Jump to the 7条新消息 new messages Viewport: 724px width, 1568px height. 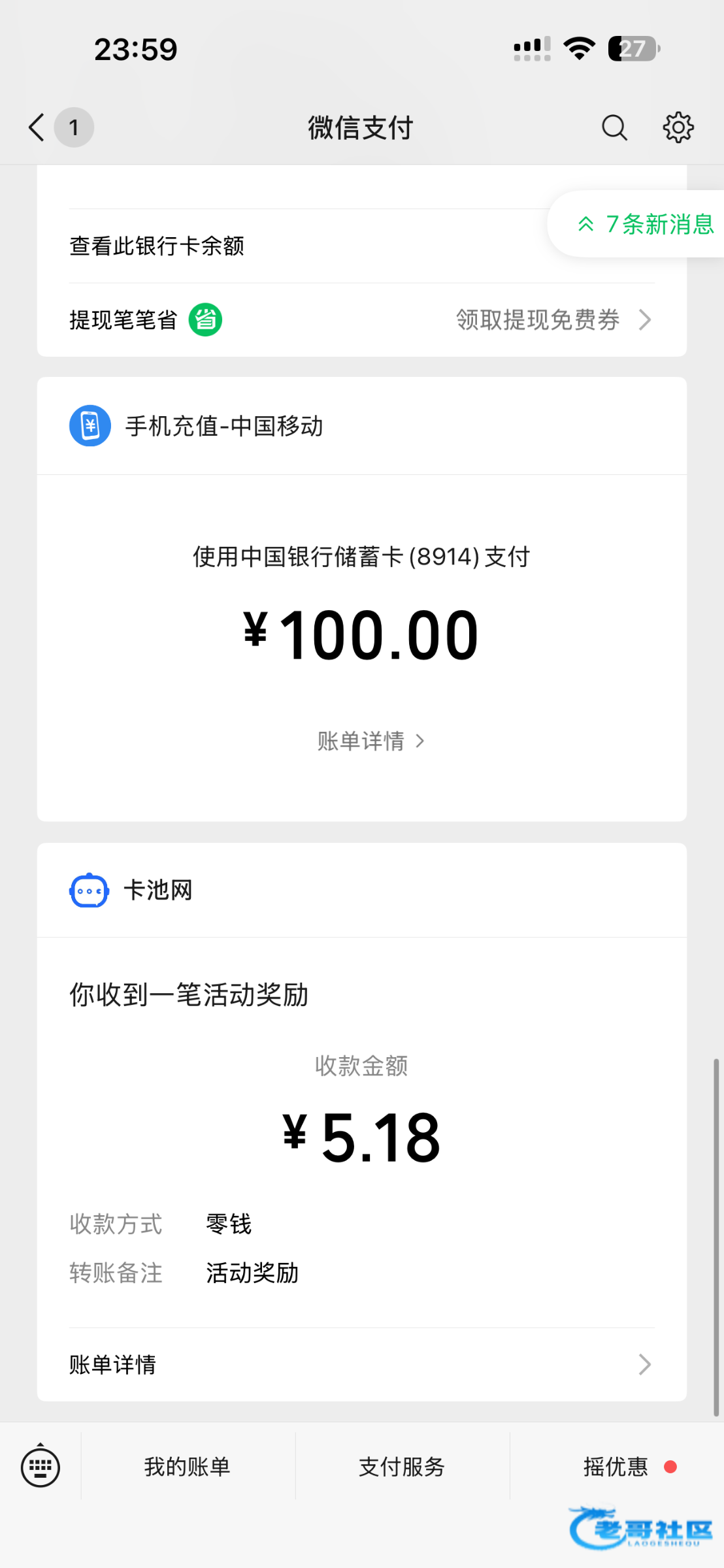644,224
